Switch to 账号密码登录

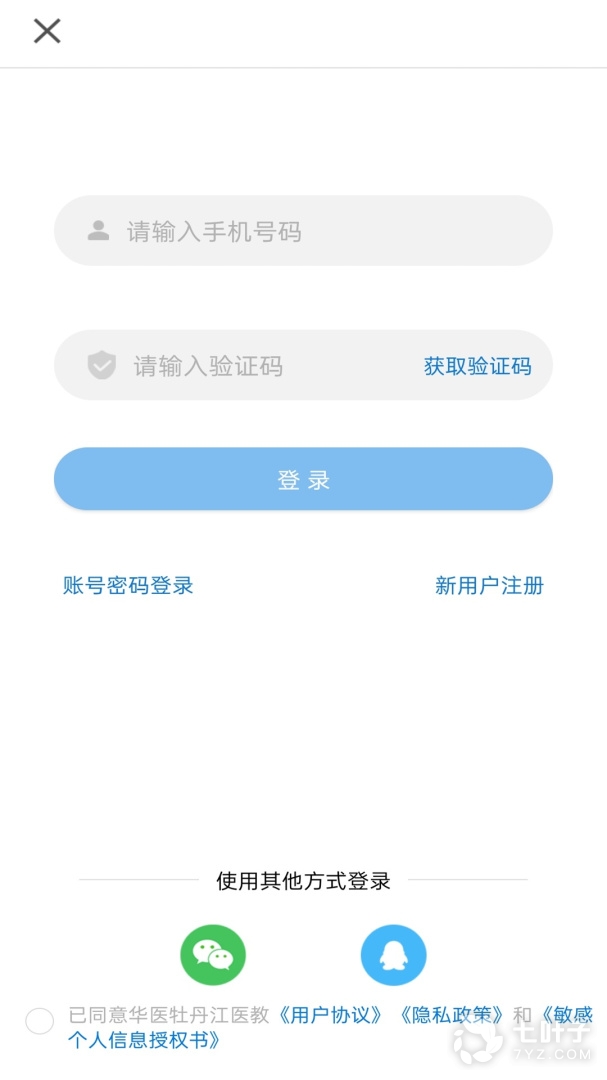click(128, 586)
